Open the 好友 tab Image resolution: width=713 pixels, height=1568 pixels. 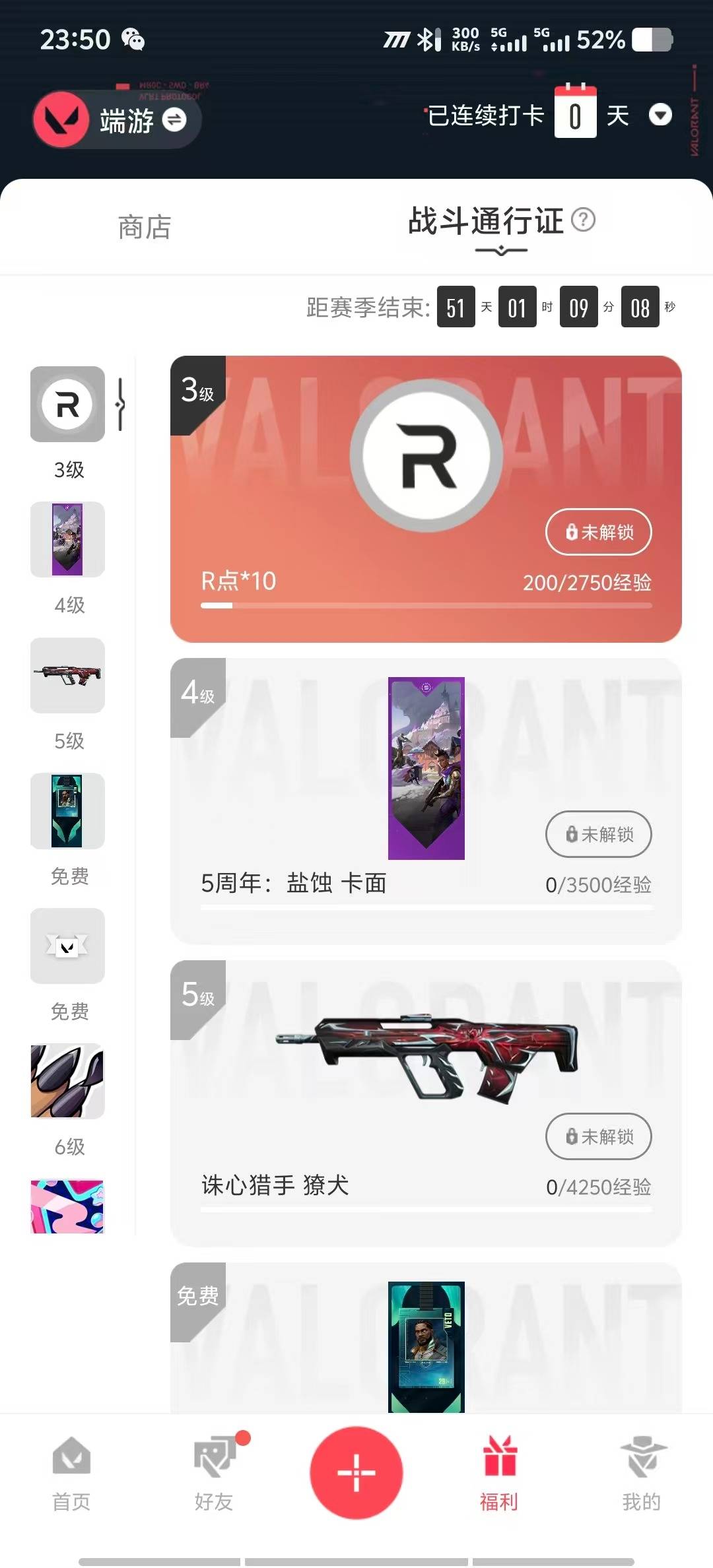click(x=214, y=1473)
